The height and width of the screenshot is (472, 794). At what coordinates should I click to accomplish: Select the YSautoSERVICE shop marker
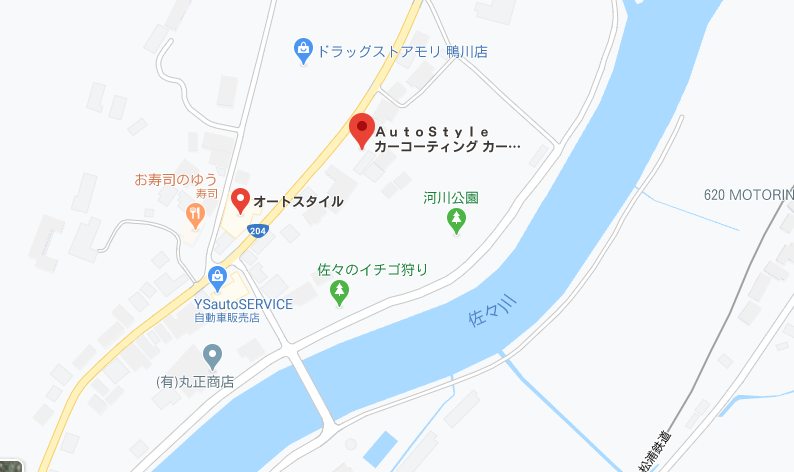[217, 276]
